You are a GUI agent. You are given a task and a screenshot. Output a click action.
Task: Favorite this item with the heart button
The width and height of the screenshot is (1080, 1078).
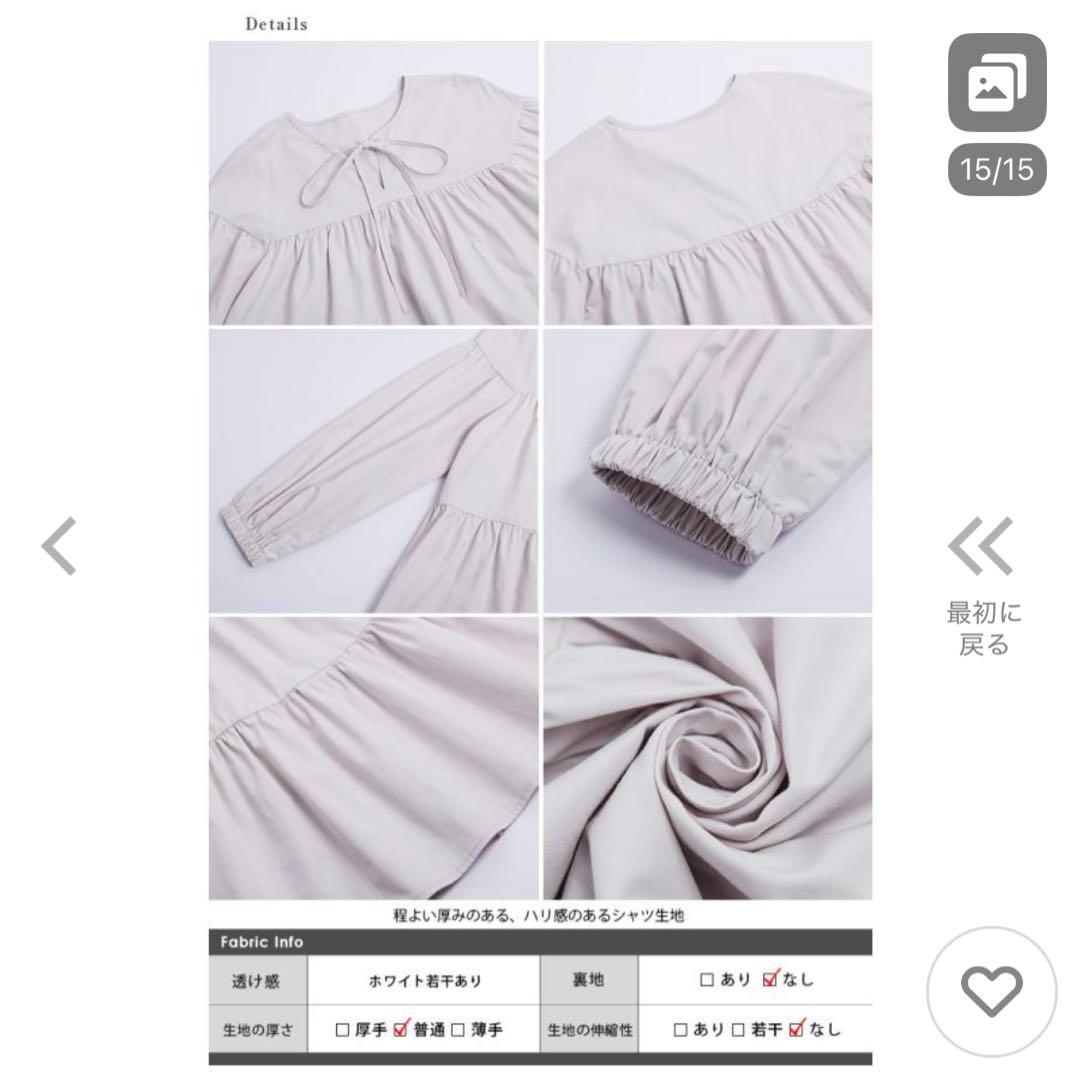(991, 991)
